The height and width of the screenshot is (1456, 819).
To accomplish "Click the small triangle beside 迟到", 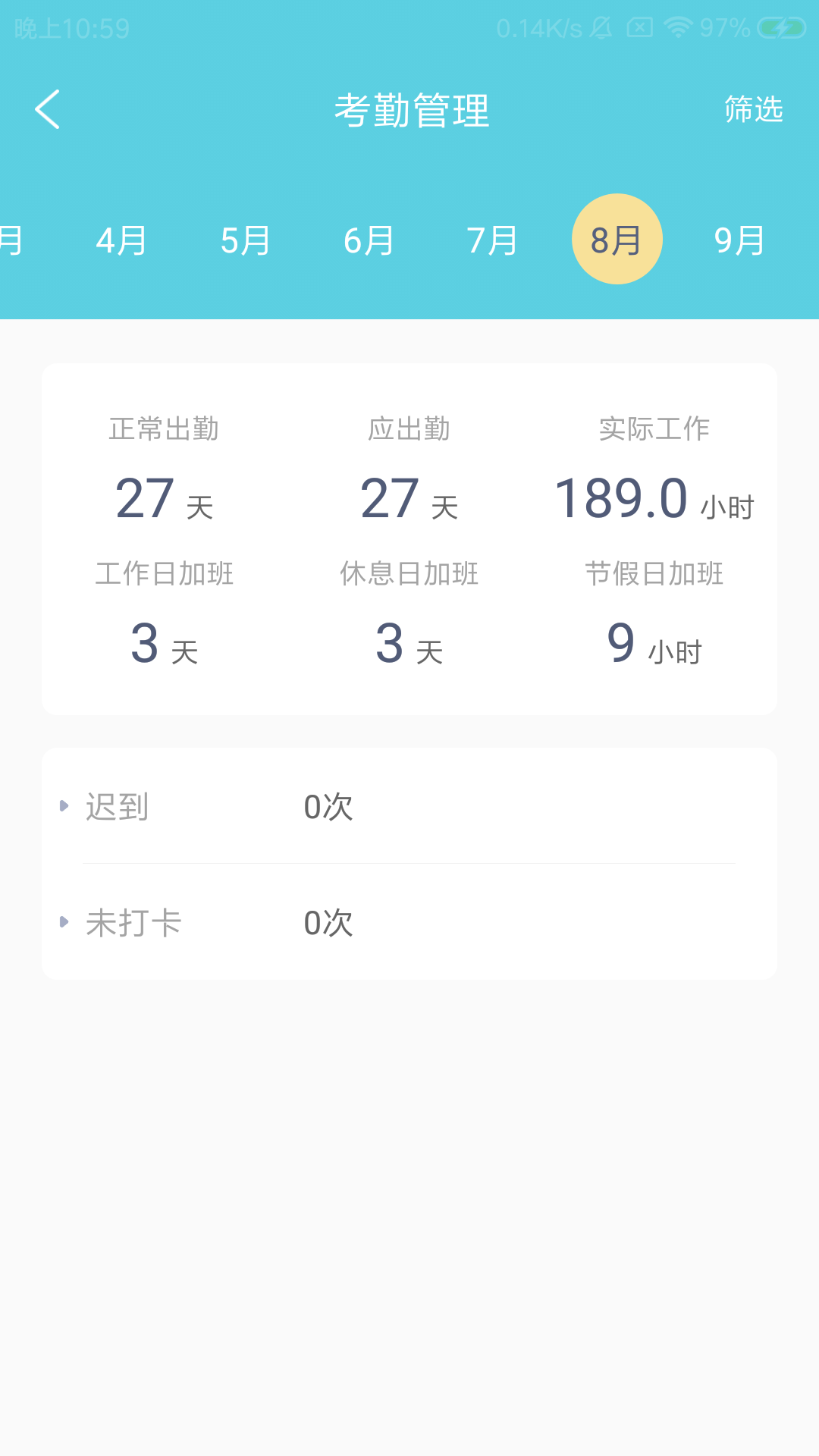I will click(x=64, y=808).
